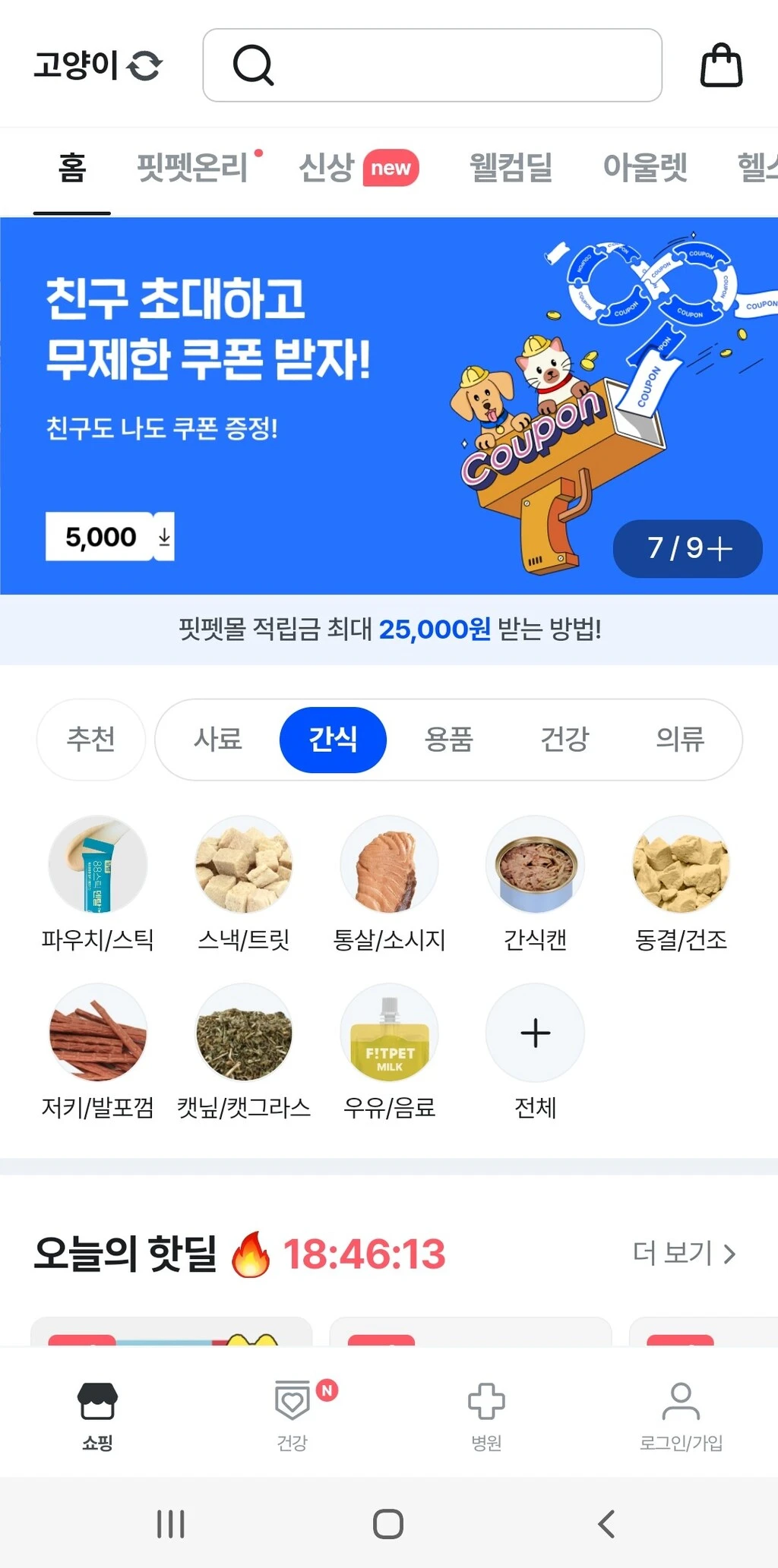Browse the 간식캔 category
Viewport: 778px width, 1568px height.
coord(535,881)
